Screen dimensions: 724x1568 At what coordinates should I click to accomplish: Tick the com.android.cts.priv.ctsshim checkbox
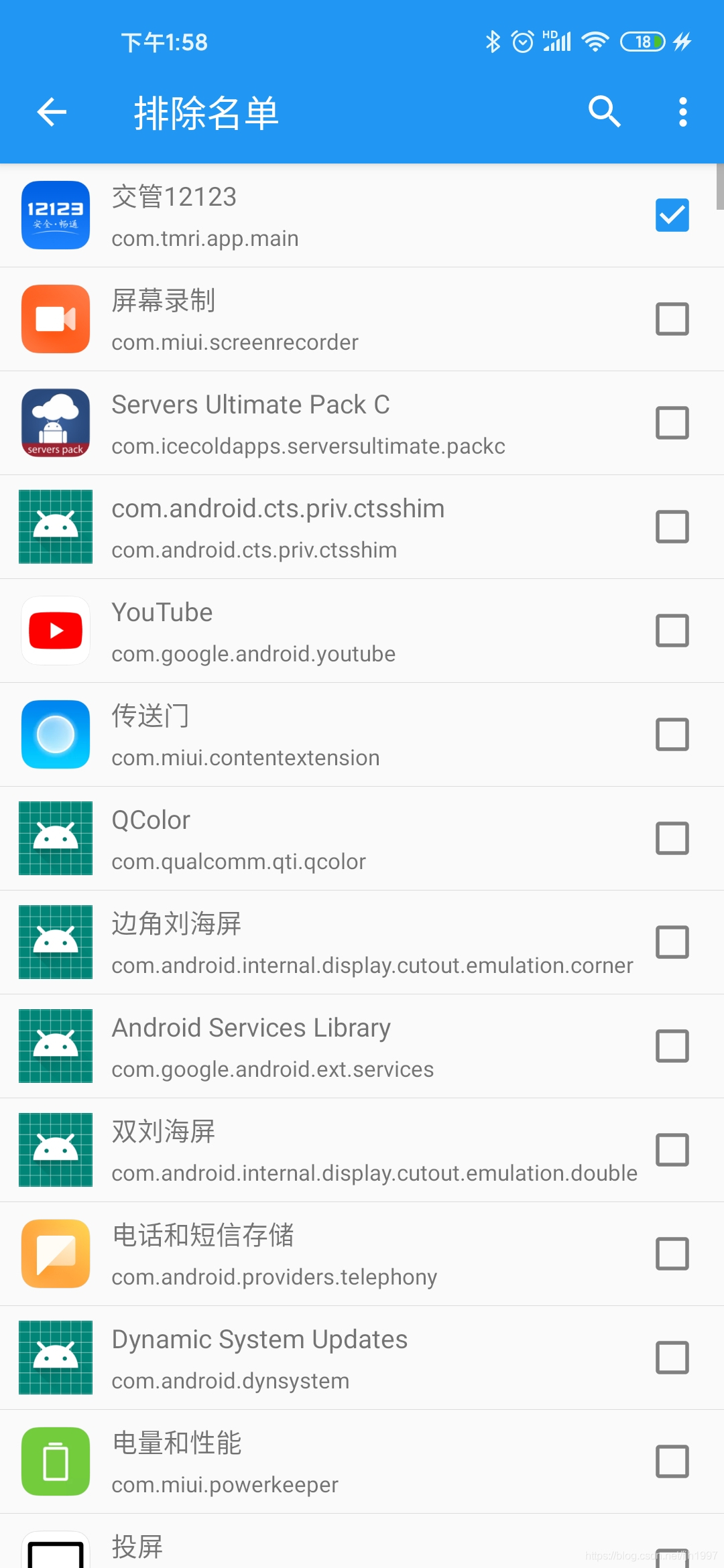[x=672, y=527]
